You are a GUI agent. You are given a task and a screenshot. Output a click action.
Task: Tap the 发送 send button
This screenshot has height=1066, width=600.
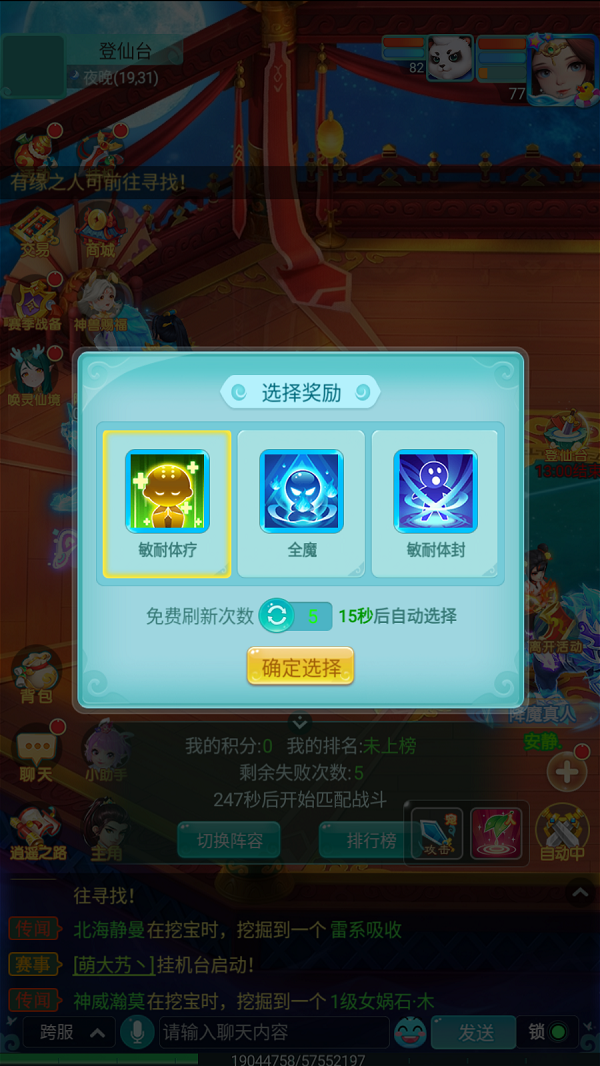tap(476, 1032)
